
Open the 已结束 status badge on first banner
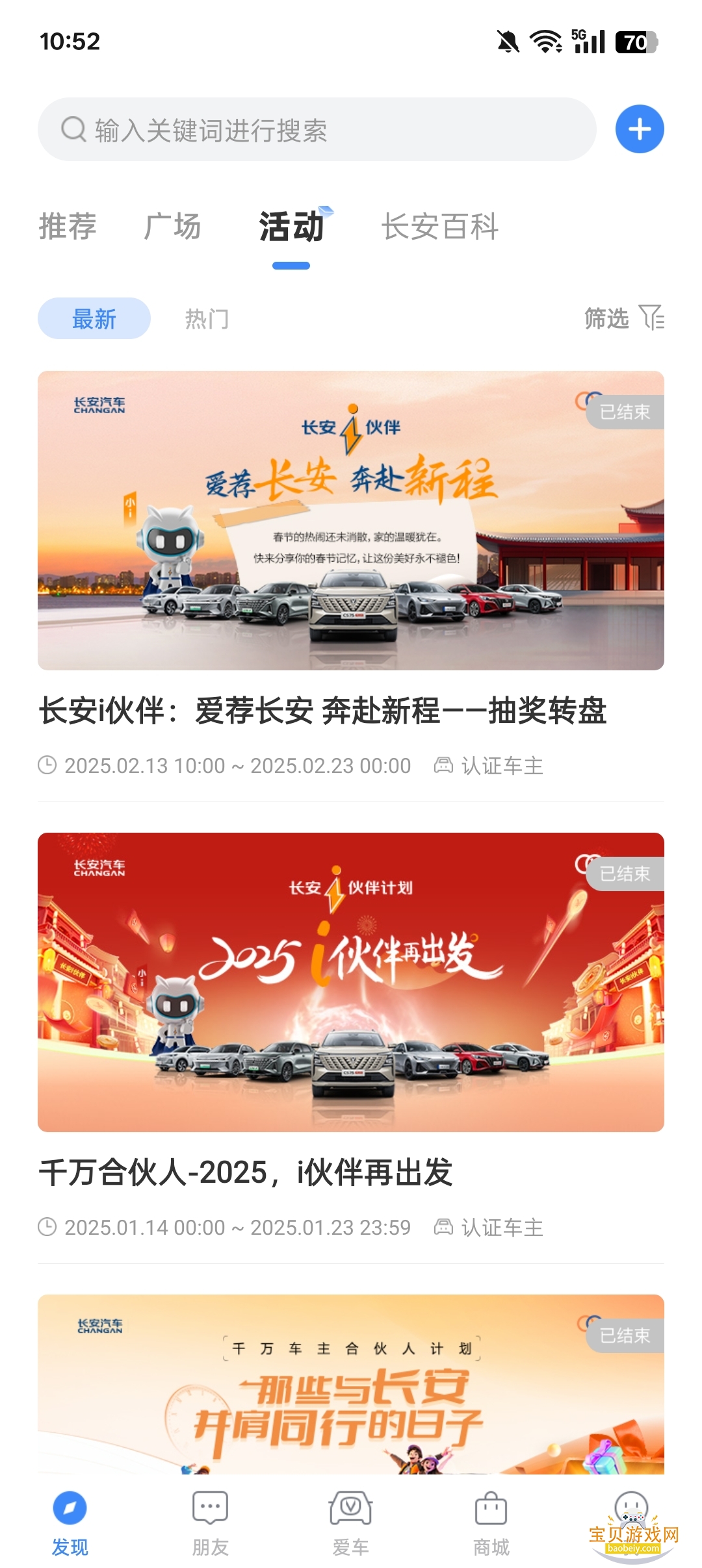tap(626, 411)
